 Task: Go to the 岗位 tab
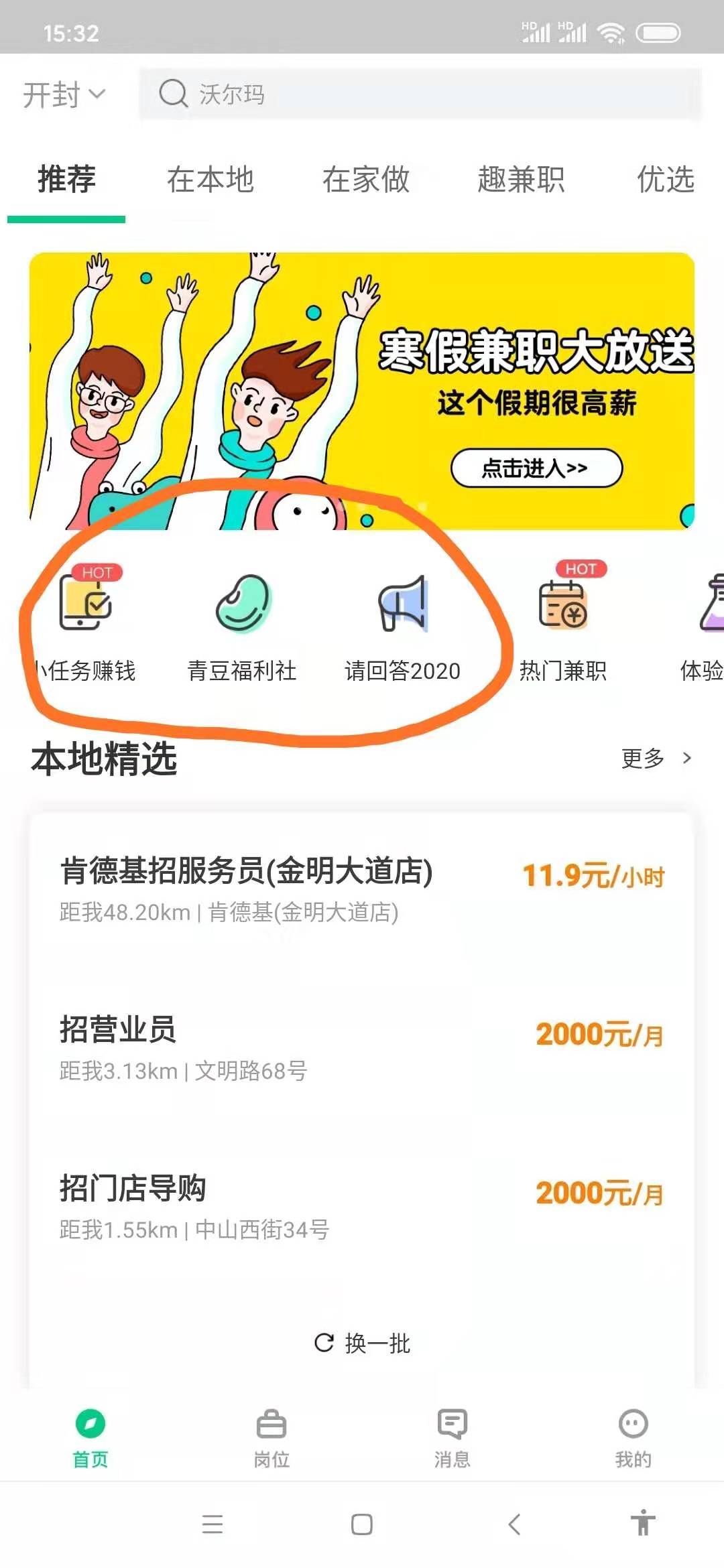pyautogui.click(x=271, y=1438)
